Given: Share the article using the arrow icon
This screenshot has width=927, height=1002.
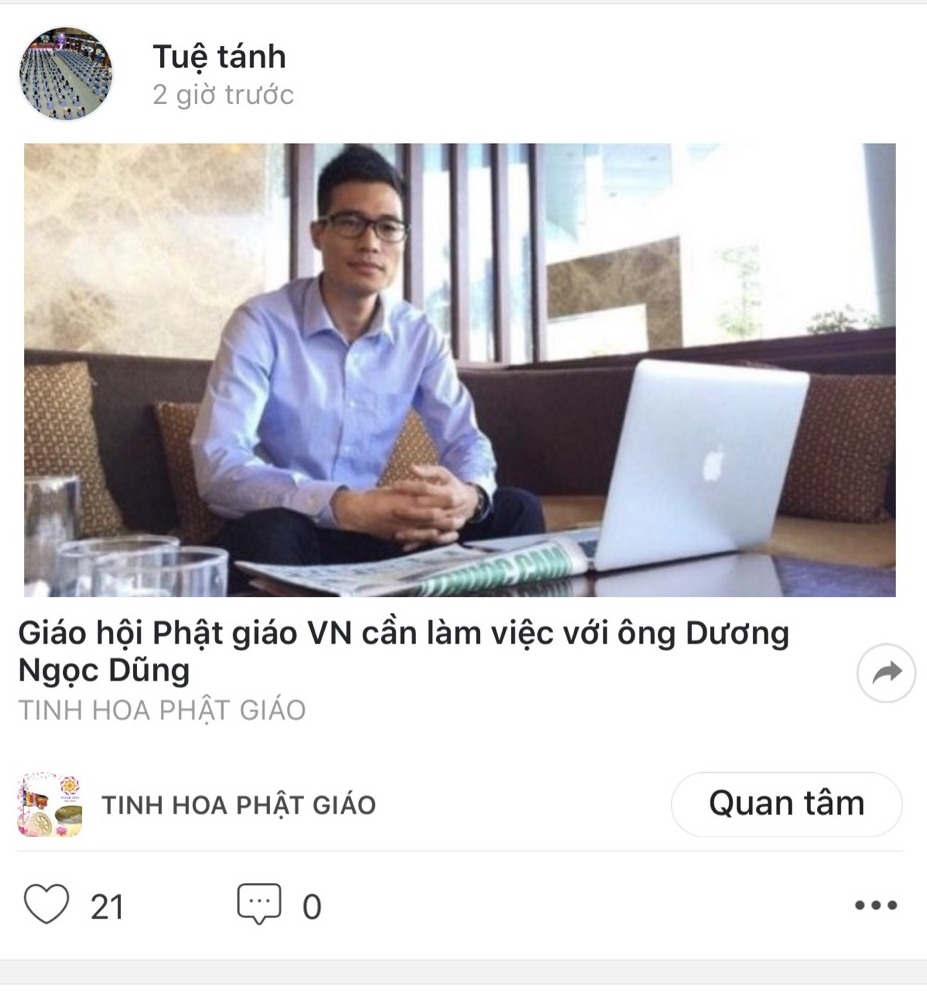Looking at the screenshot, I should tap(885, 674).
